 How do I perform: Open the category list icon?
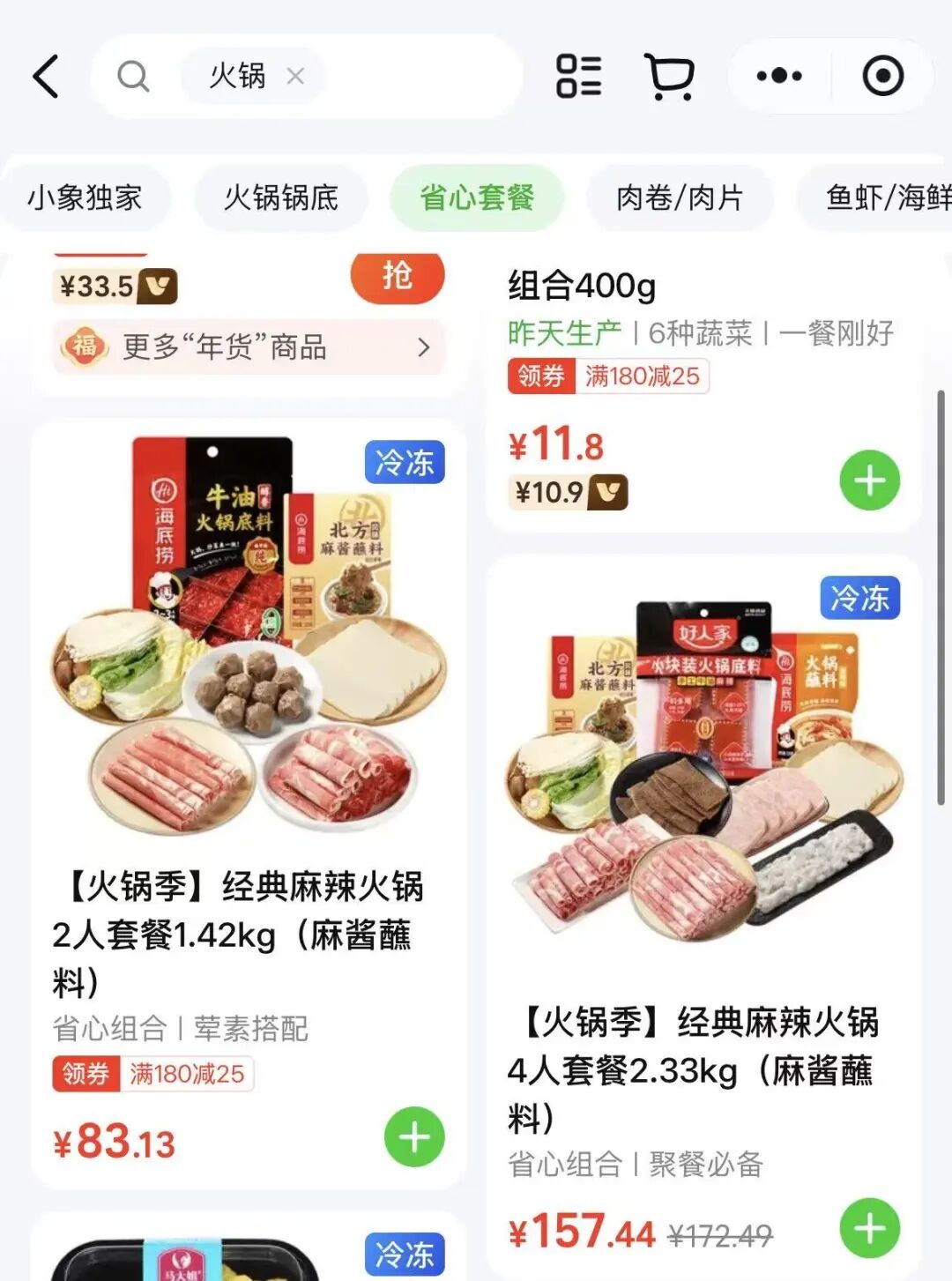[578, 76]
